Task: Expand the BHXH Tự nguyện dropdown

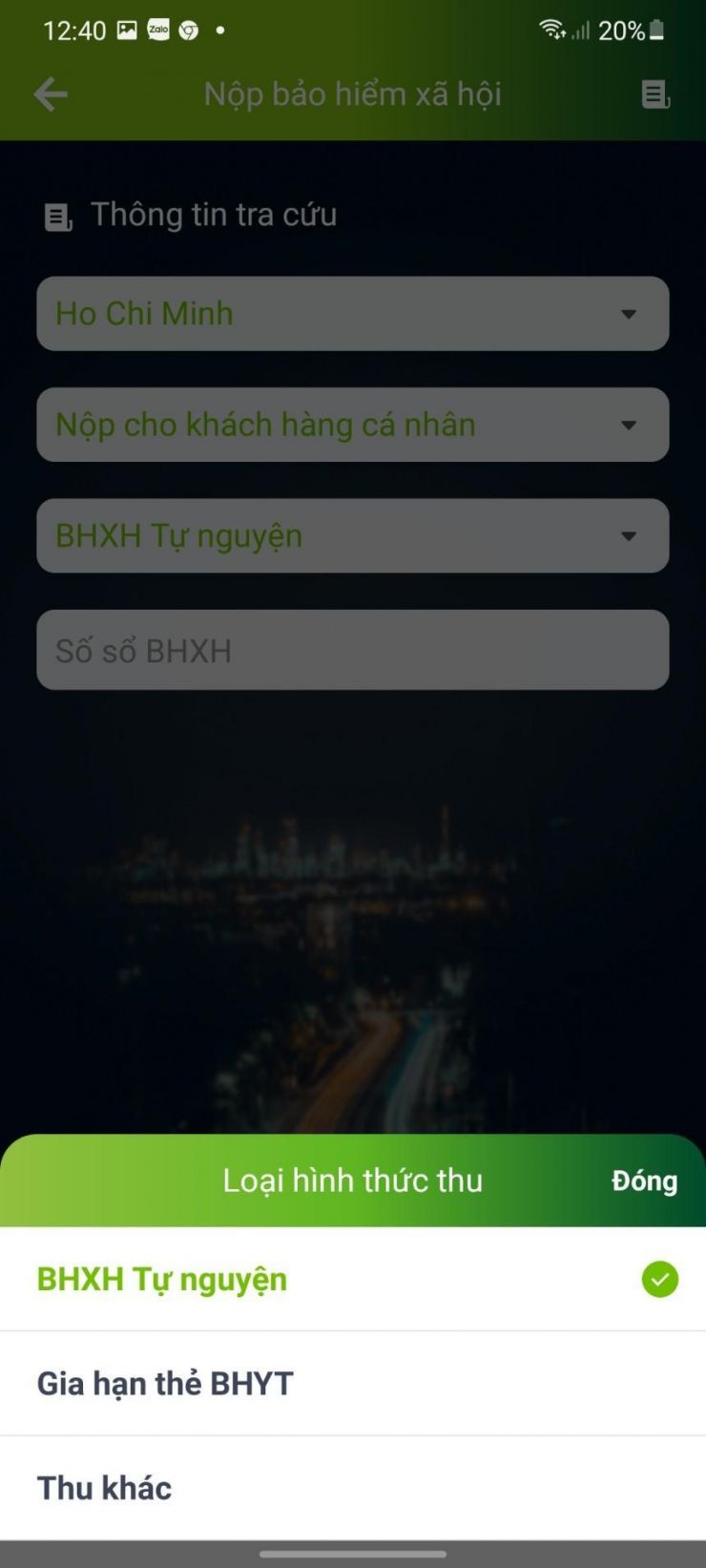Action: point(352,535)
